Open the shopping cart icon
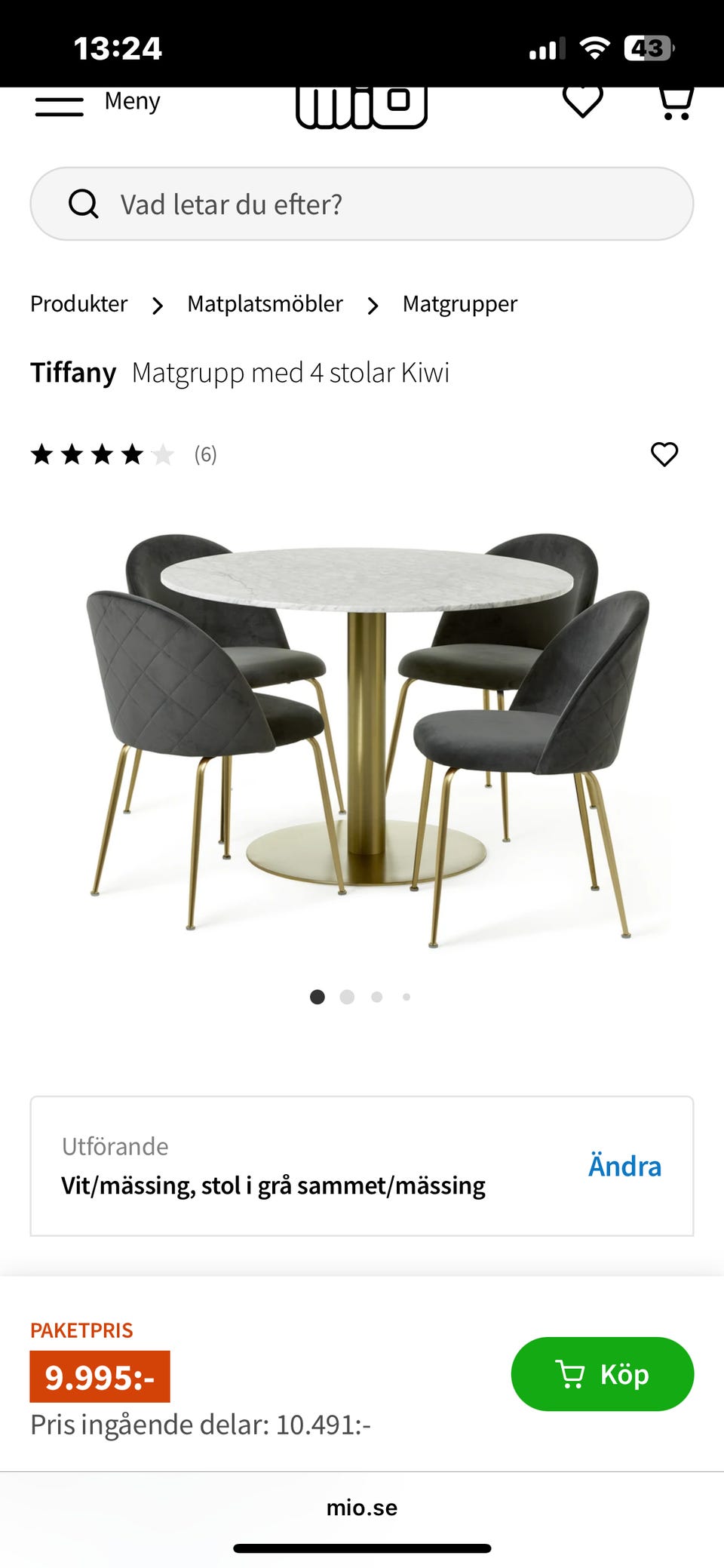The height and width of the screenshot is (1568, 724). [x=677, y=102]
